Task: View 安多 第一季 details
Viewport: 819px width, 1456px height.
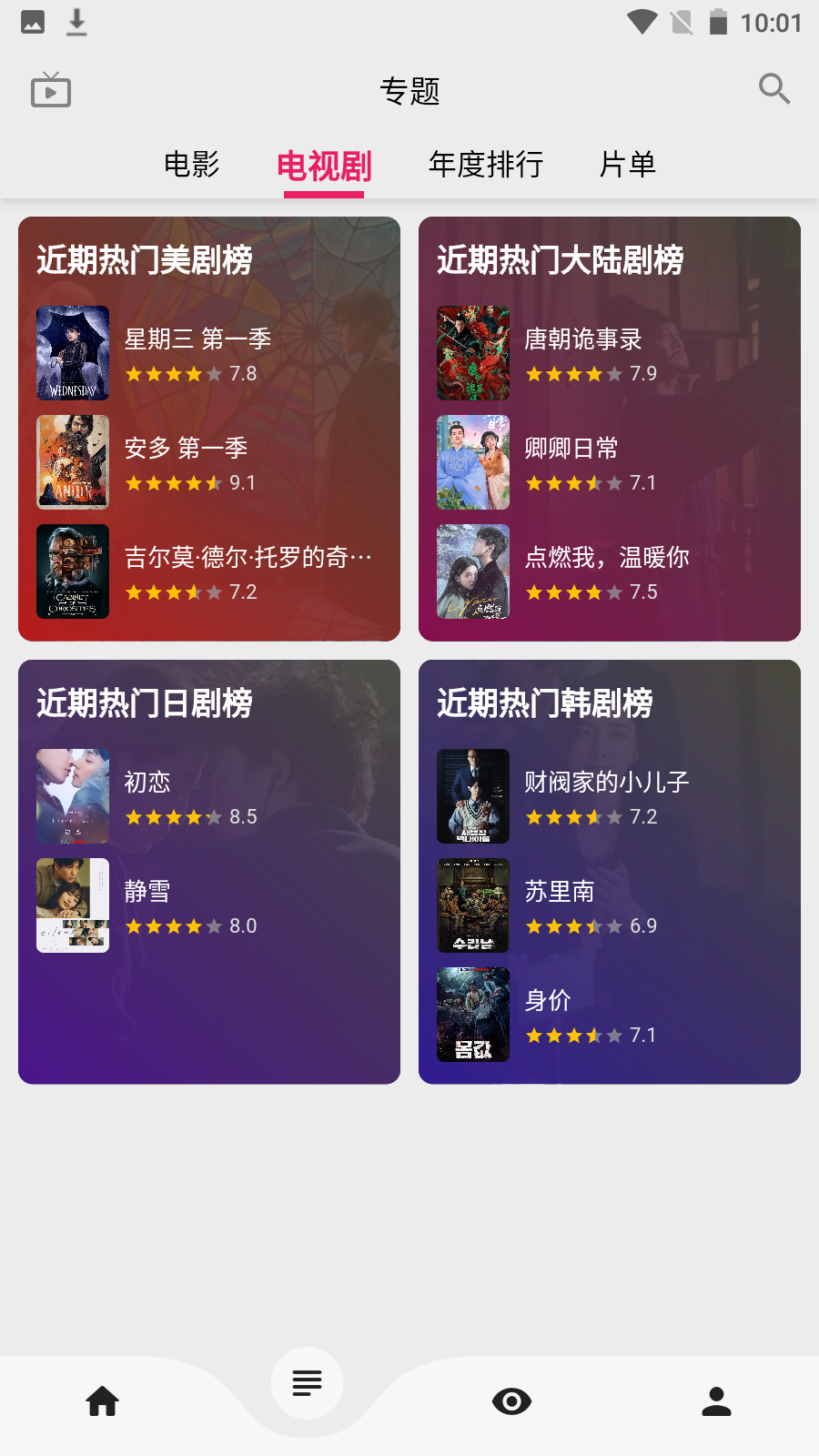Action: 209,462
